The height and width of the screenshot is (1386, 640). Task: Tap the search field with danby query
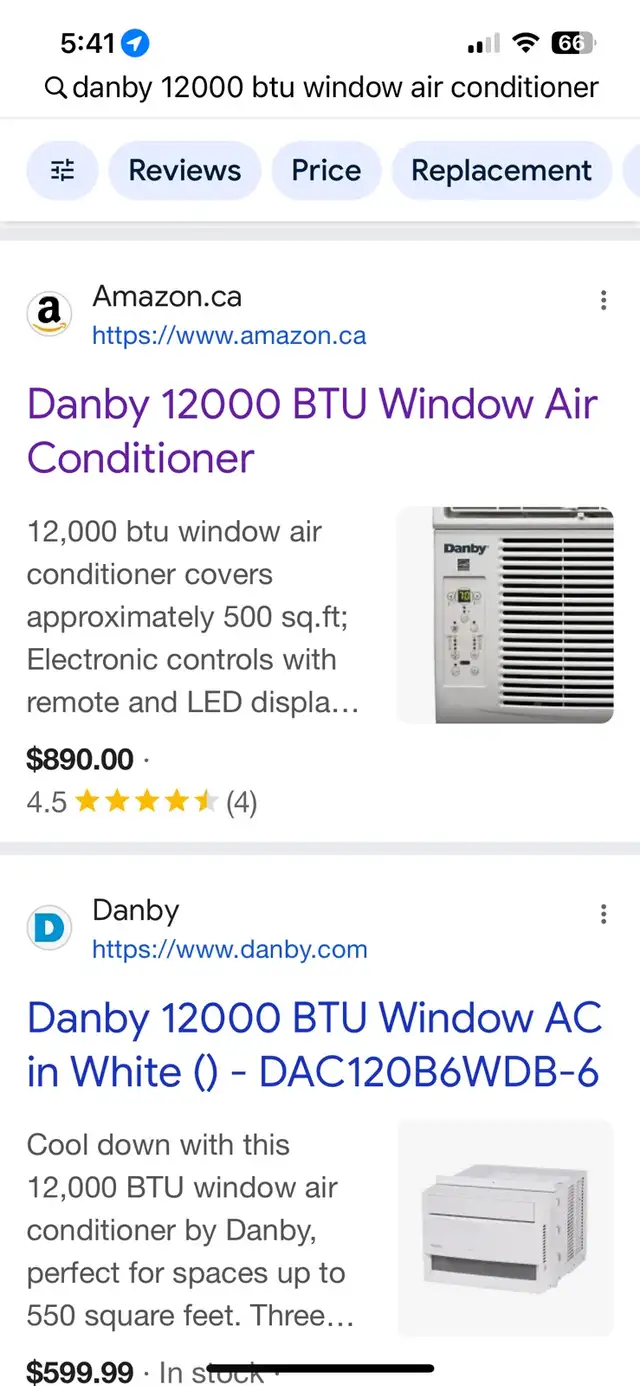[322, 87]
